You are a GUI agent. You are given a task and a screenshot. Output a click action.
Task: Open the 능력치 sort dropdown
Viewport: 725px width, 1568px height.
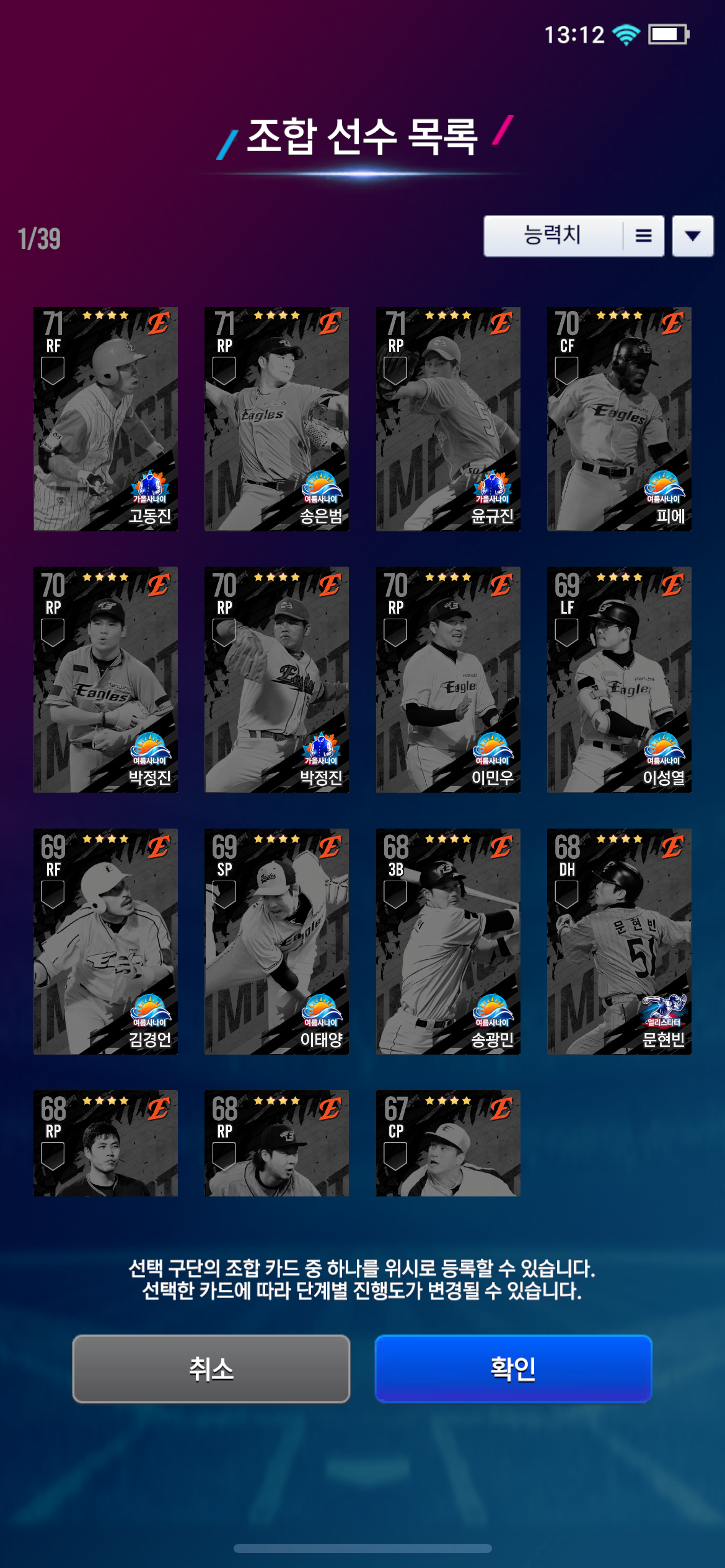pos(573,236)
